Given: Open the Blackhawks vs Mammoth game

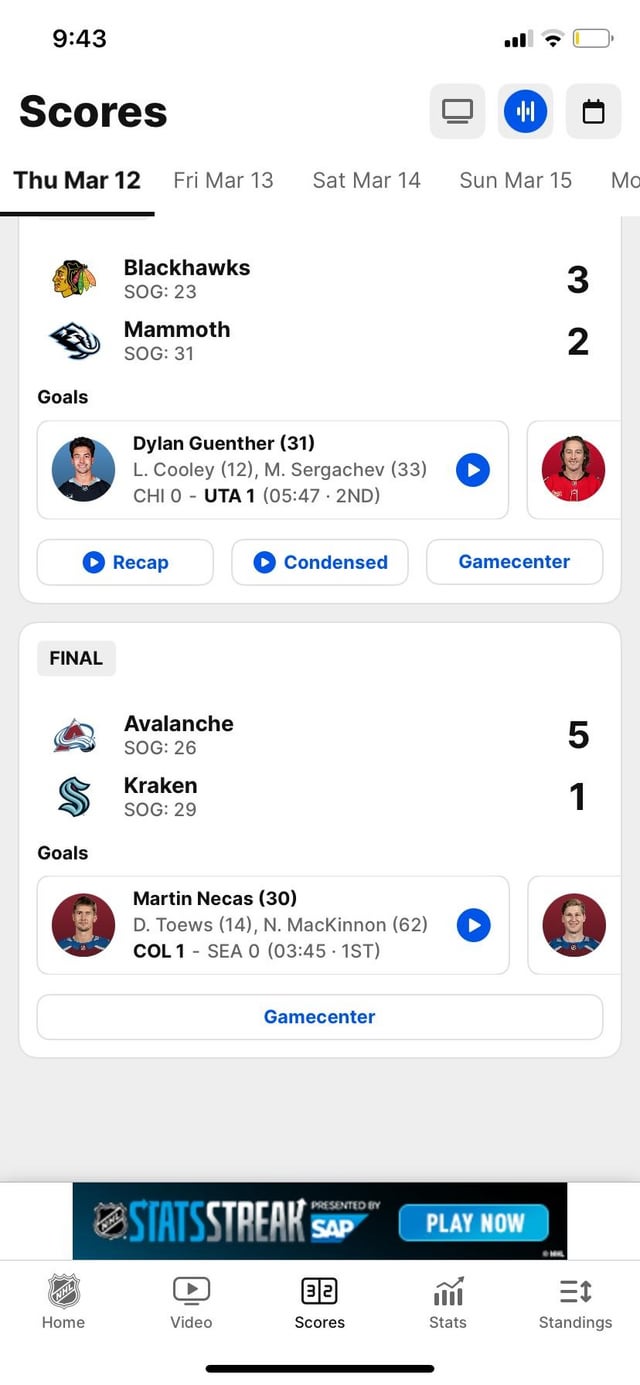Looking at the screenshot, I should point(320,310).
